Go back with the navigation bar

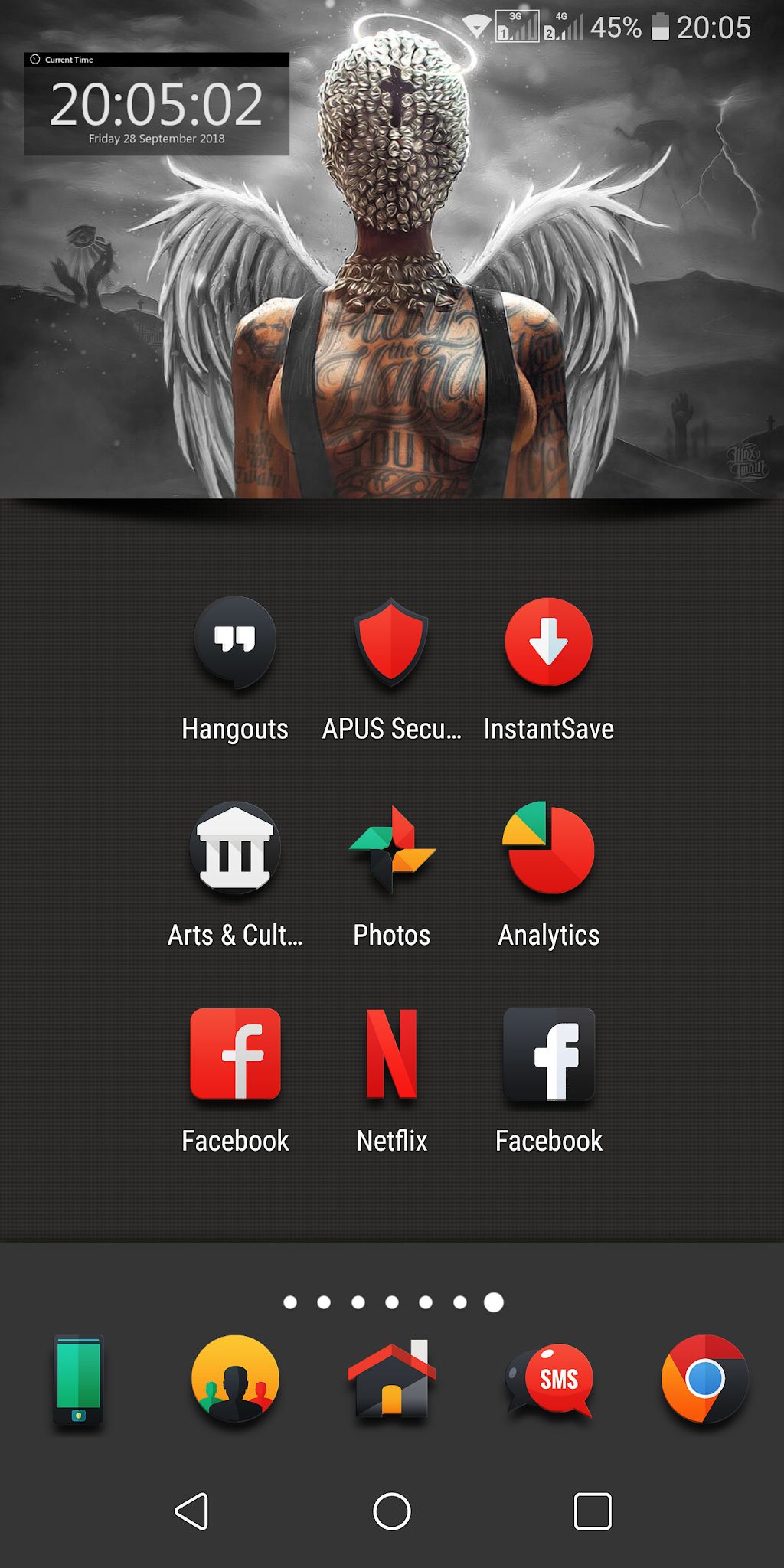point(191,1511)
